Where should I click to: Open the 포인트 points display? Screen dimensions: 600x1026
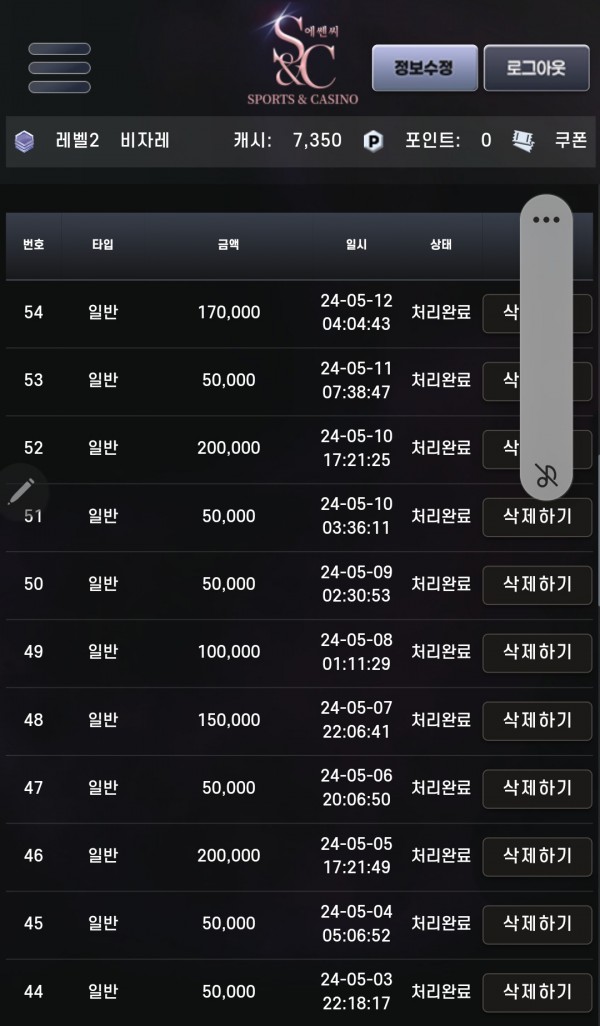coord(431,140)
